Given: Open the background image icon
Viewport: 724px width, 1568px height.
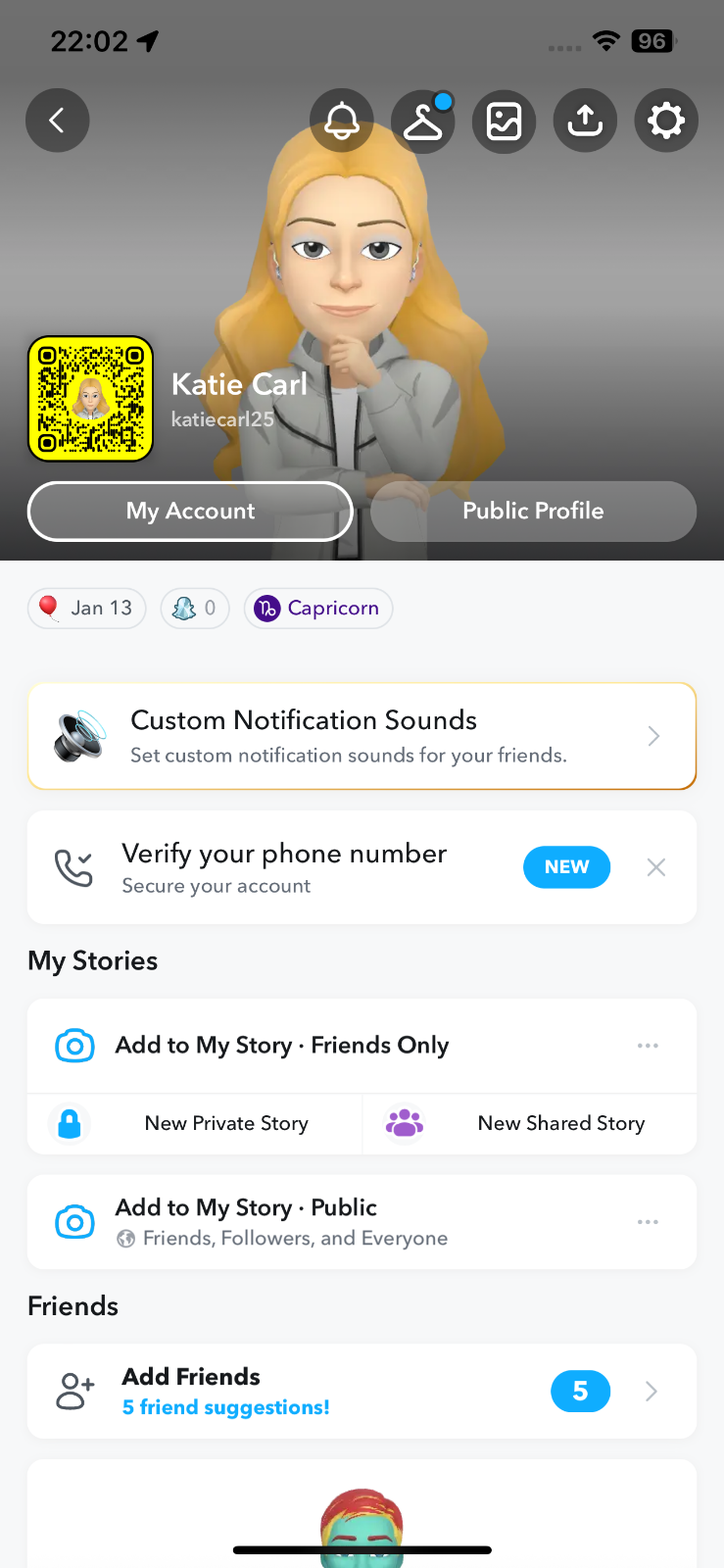Looking at the screenshot, I should tap(505, 121).
